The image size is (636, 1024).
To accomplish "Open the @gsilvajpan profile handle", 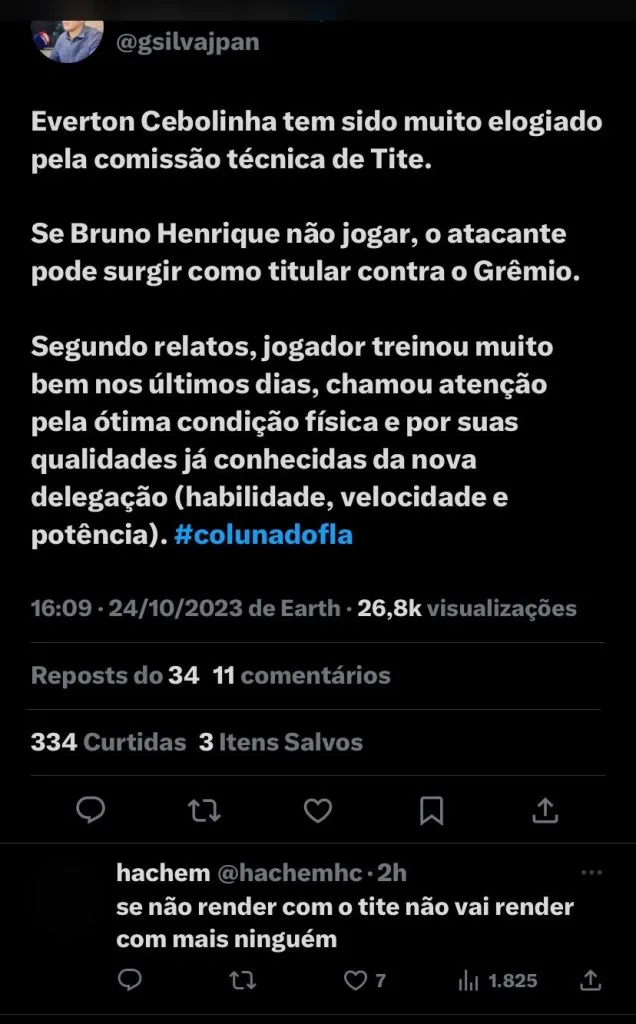I will coord(189,43).
